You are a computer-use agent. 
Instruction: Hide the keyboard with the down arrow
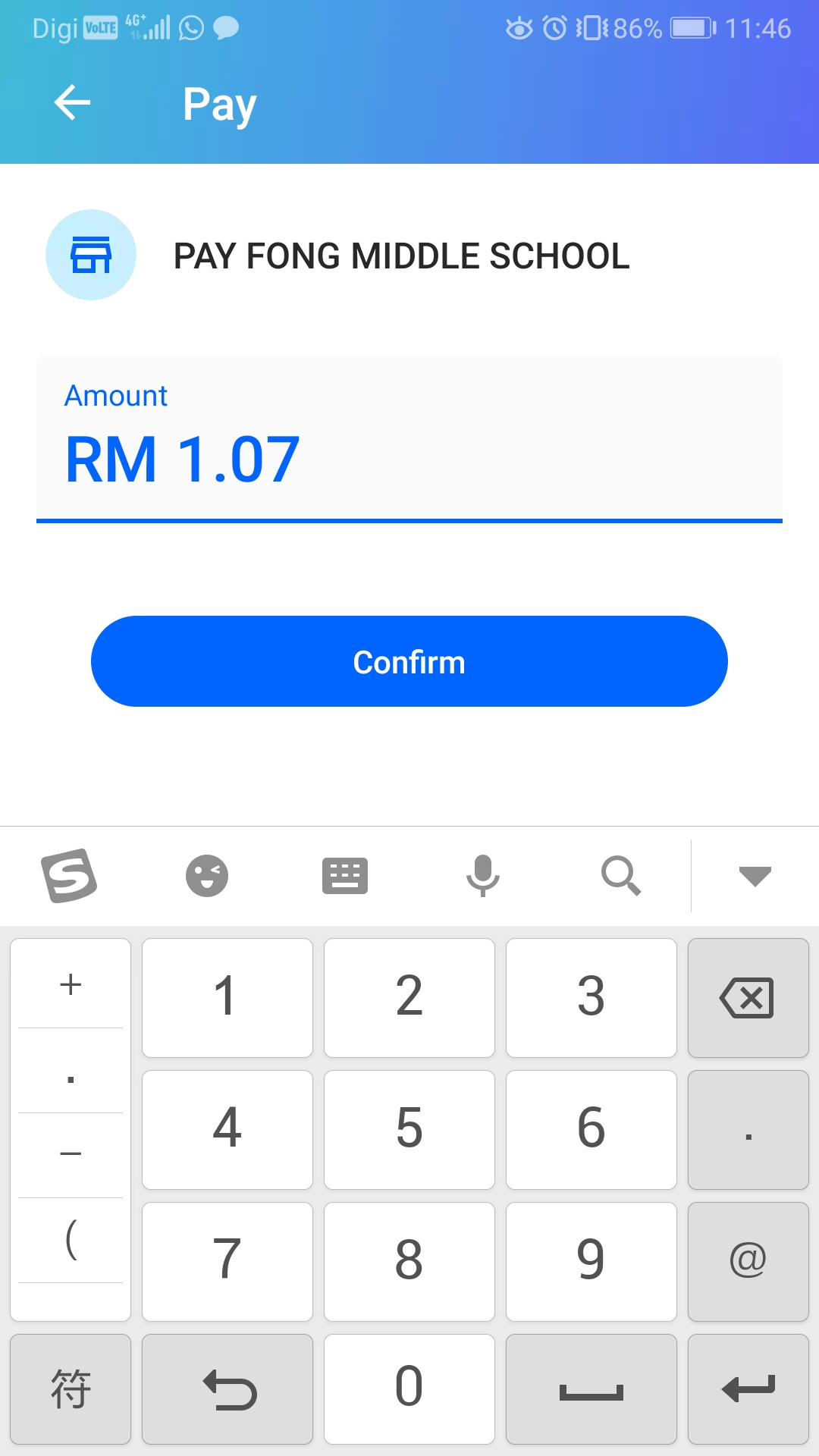pyautogui.click(x=755, y=876)
